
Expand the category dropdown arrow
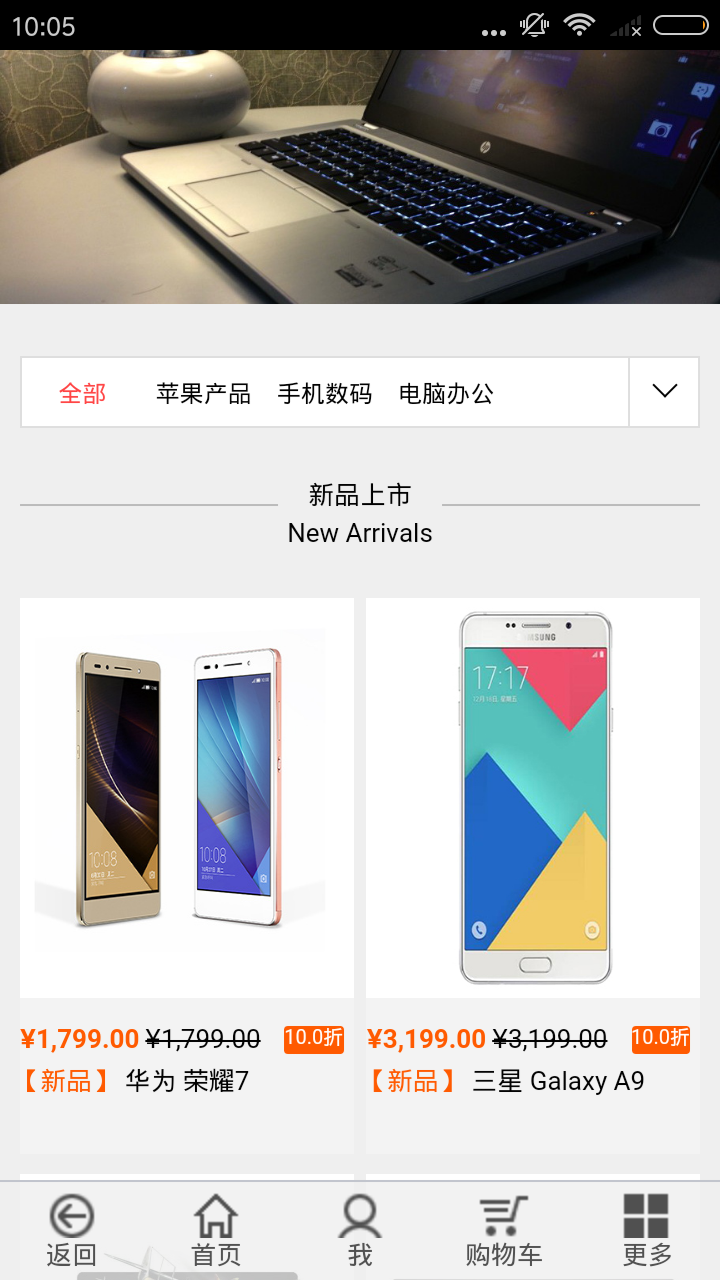click(x=664, y=391)
